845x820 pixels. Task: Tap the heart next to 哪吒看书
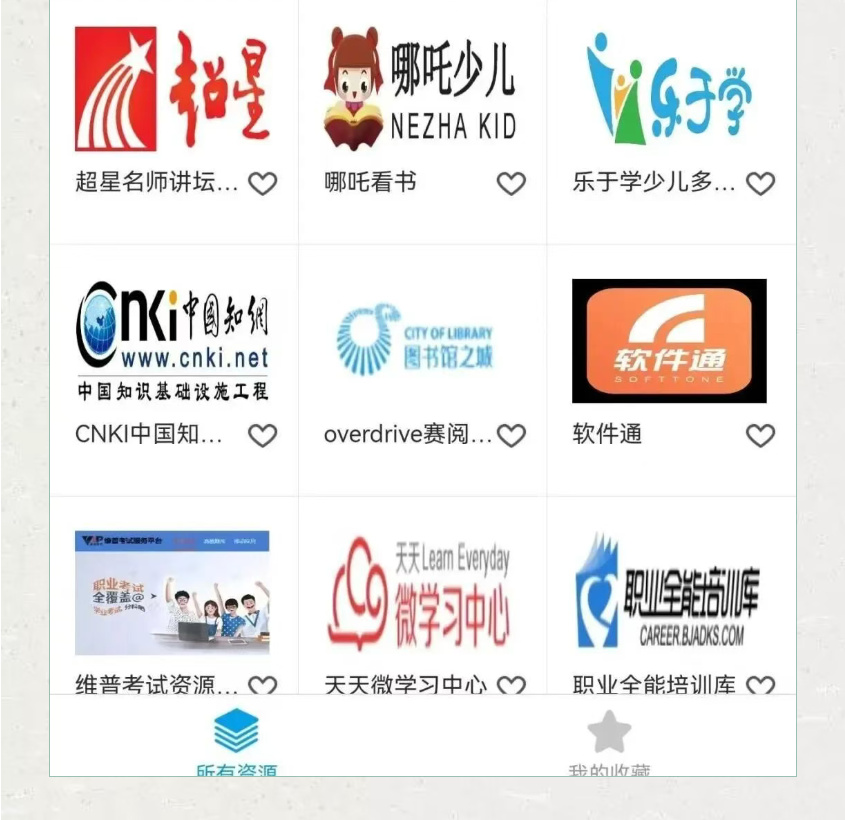click(511, 184)
